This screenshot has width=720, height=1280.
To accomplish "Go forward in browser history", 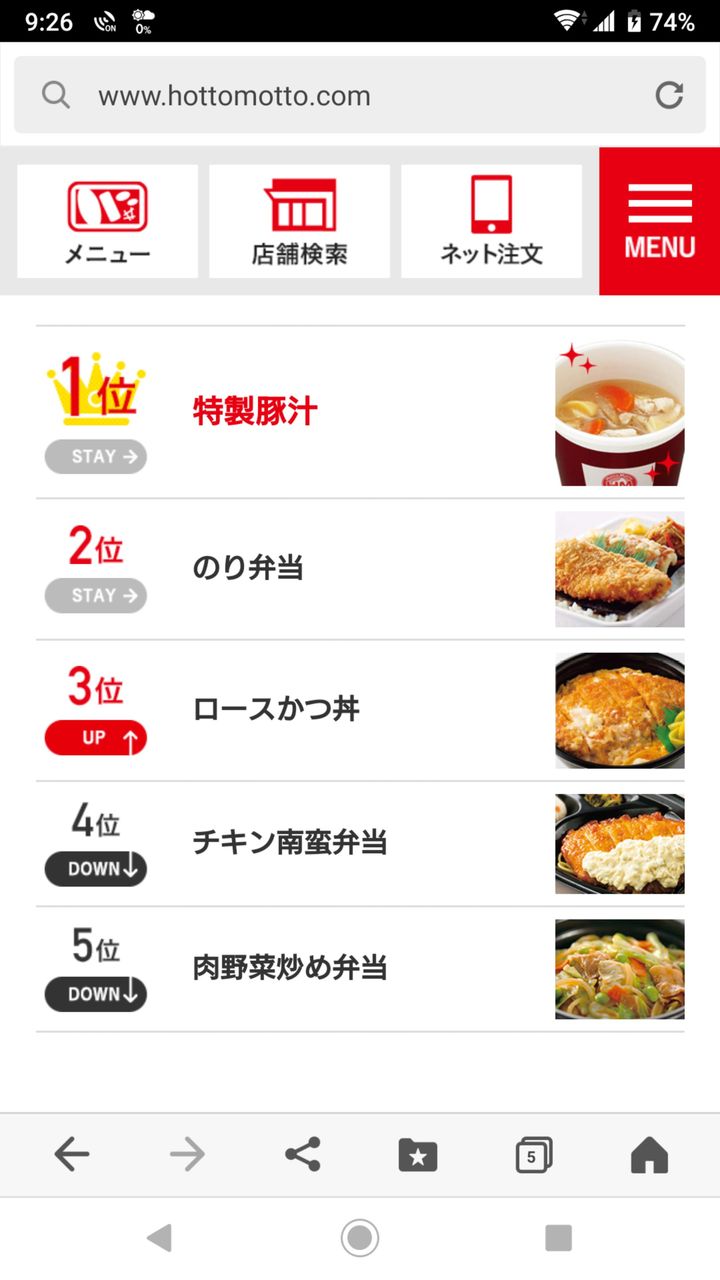I will tap(187, 1155).
